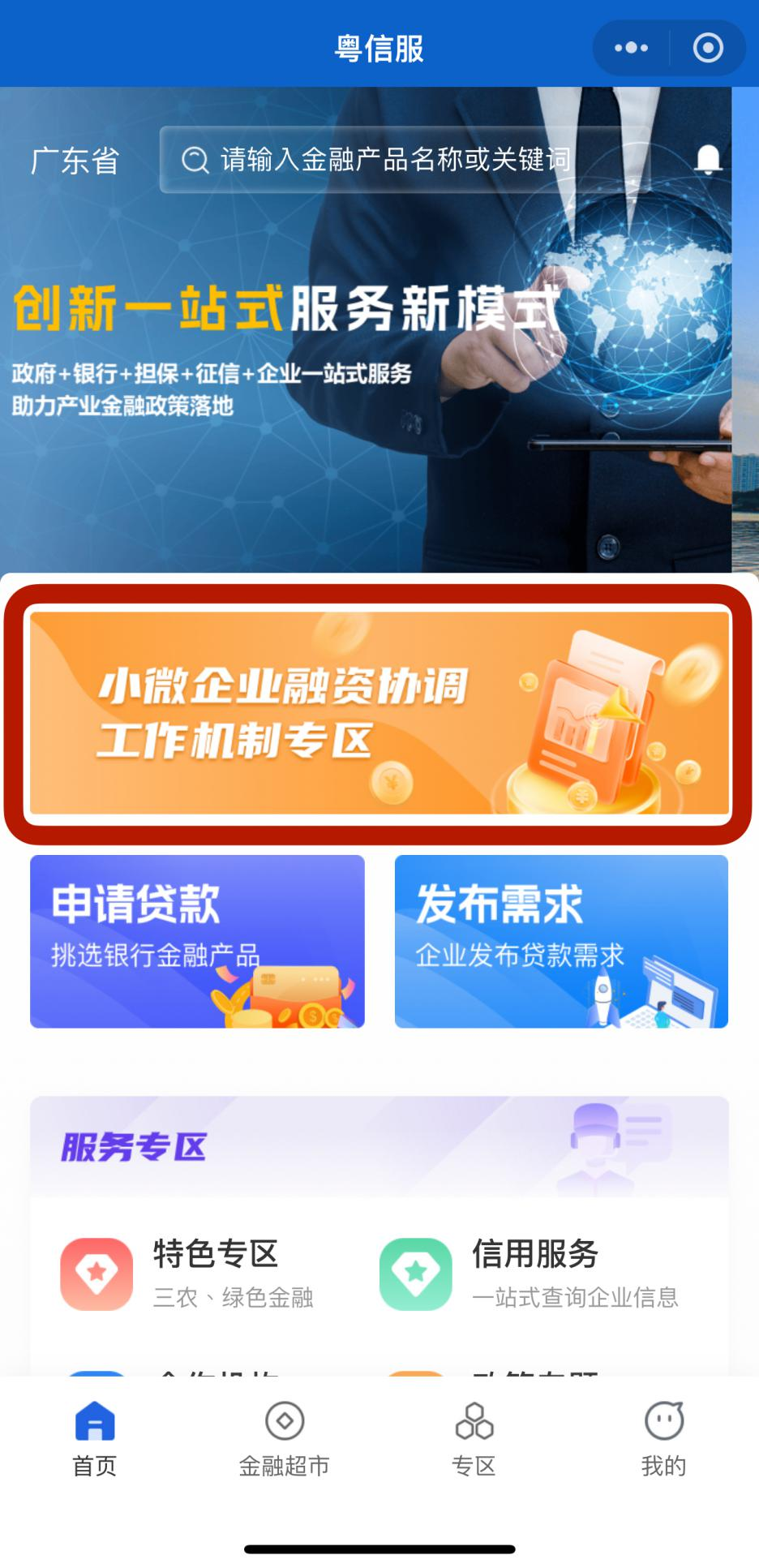Open the mini program overflow menu
Viewport: 759px width, 1568px height.
click(631, 48)
